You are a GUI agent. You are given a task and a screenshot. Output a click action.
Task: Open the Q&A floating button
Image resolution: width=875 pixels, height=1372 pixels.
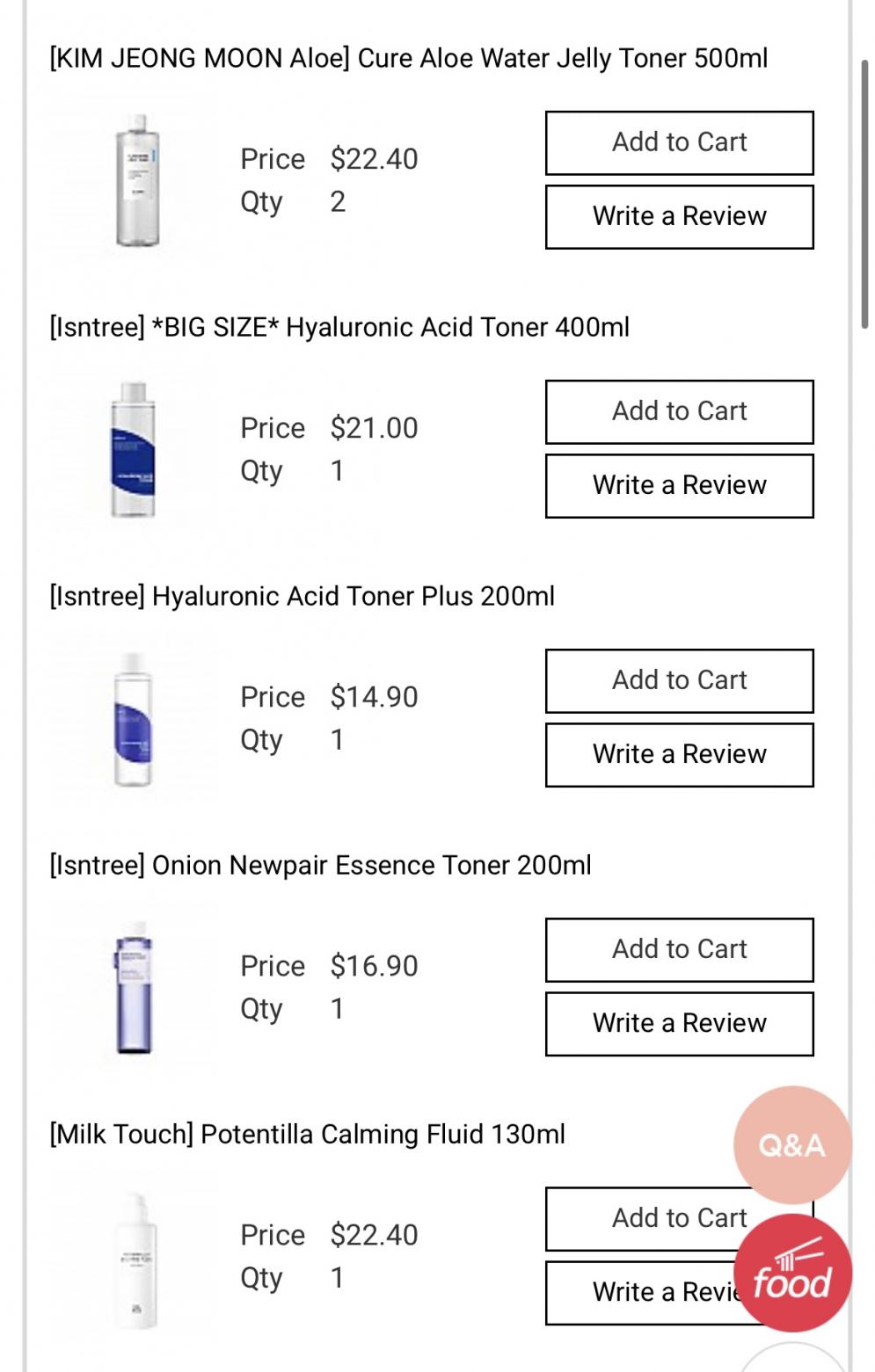pos(792,1145)
